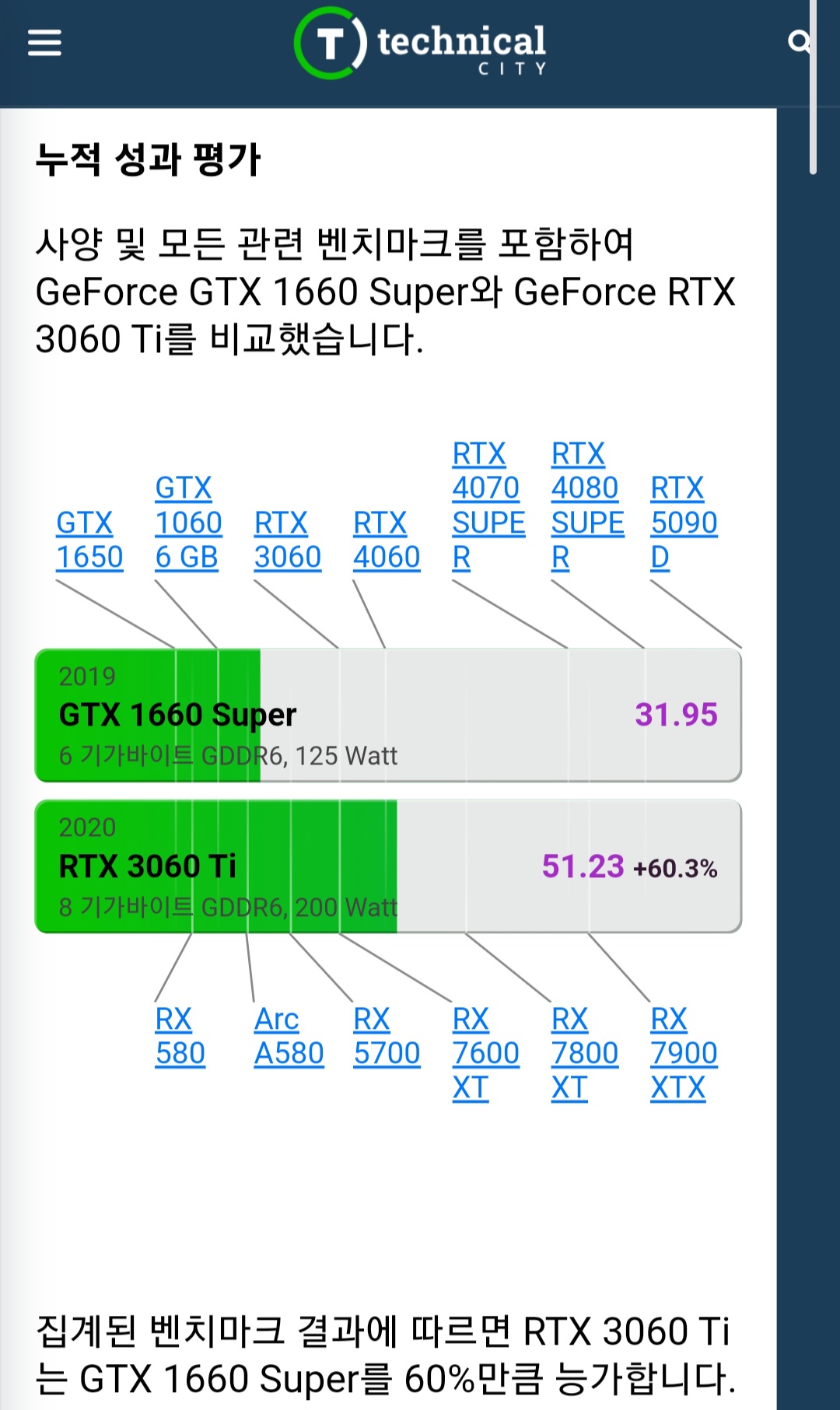Open the RX 5700 link
This screenshot has width=840, height=1410.
point(387,1036)
